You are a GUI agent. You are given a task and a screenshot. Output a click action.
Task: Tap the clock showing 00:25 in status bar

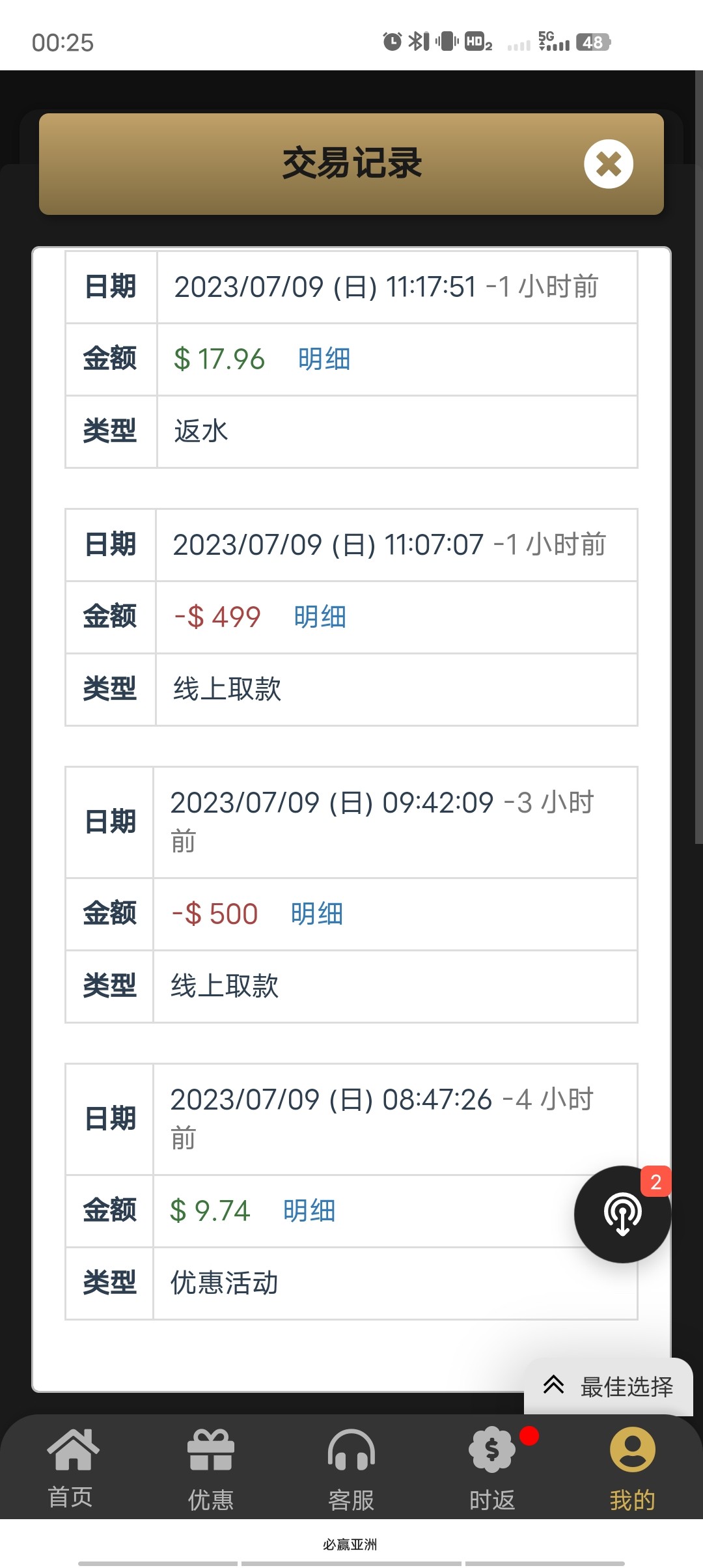[x=62, y=42]
